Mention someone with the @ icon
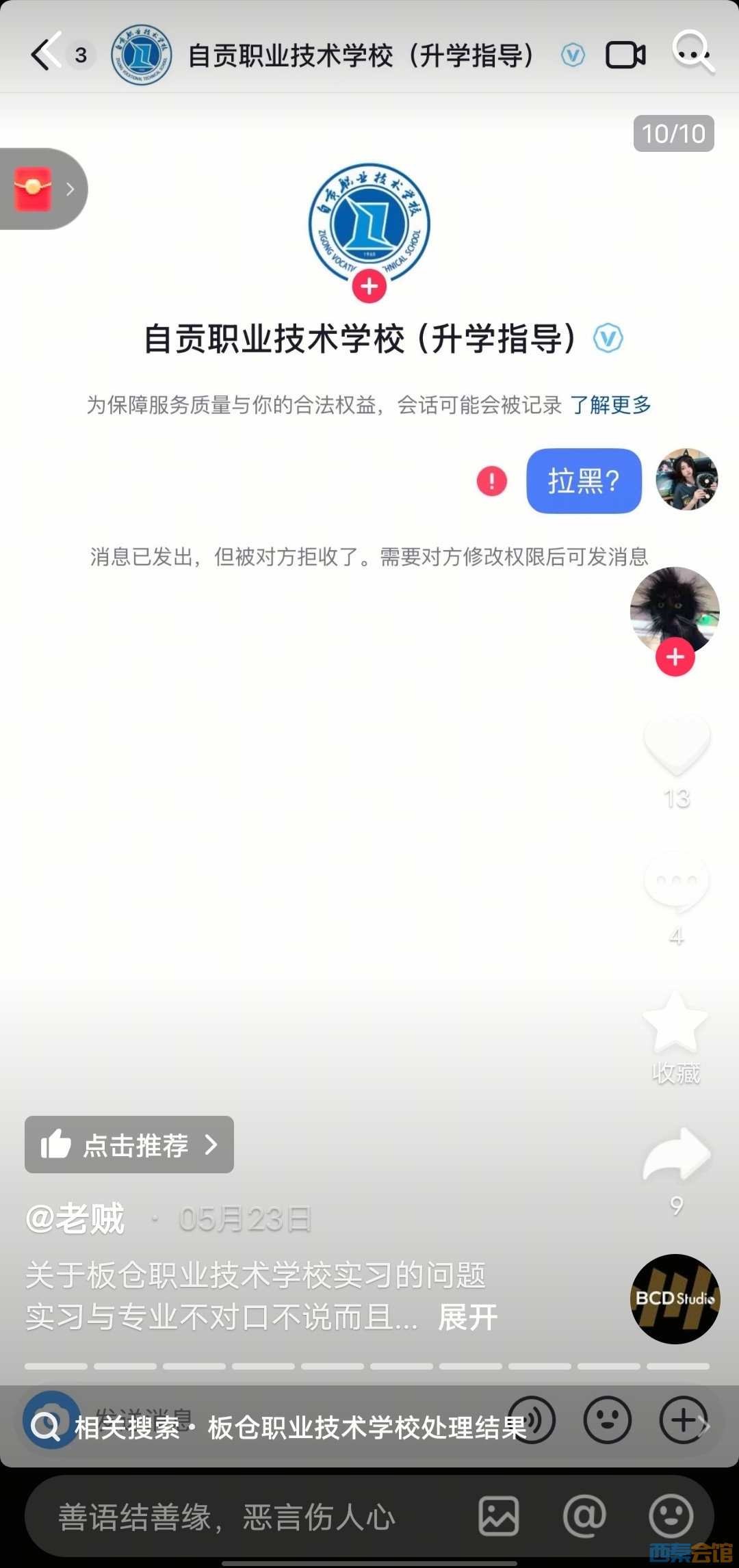739x1568 pixels. click(x=584, y=1517)
